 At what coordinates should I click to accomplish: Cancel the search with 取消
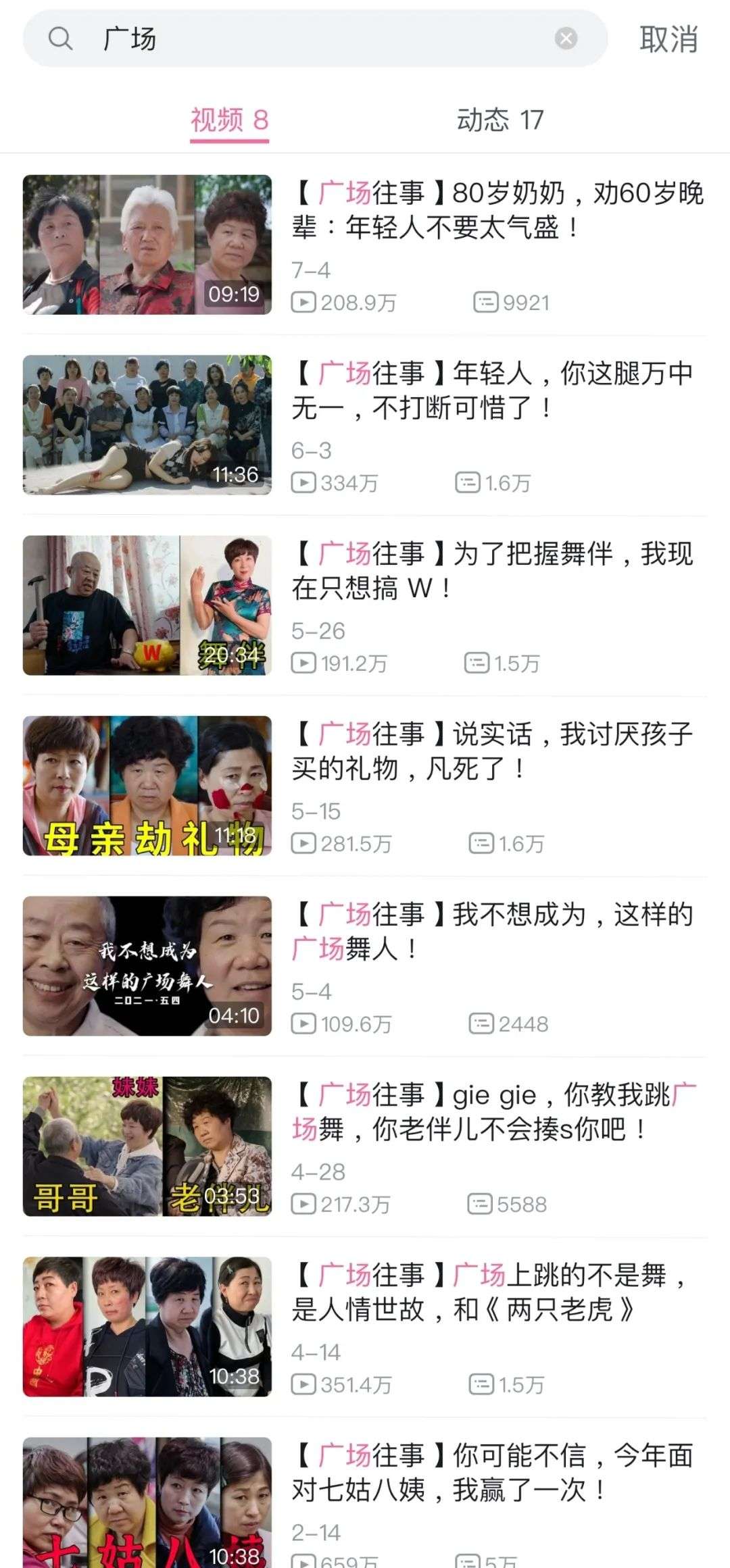tap(668, 39)
